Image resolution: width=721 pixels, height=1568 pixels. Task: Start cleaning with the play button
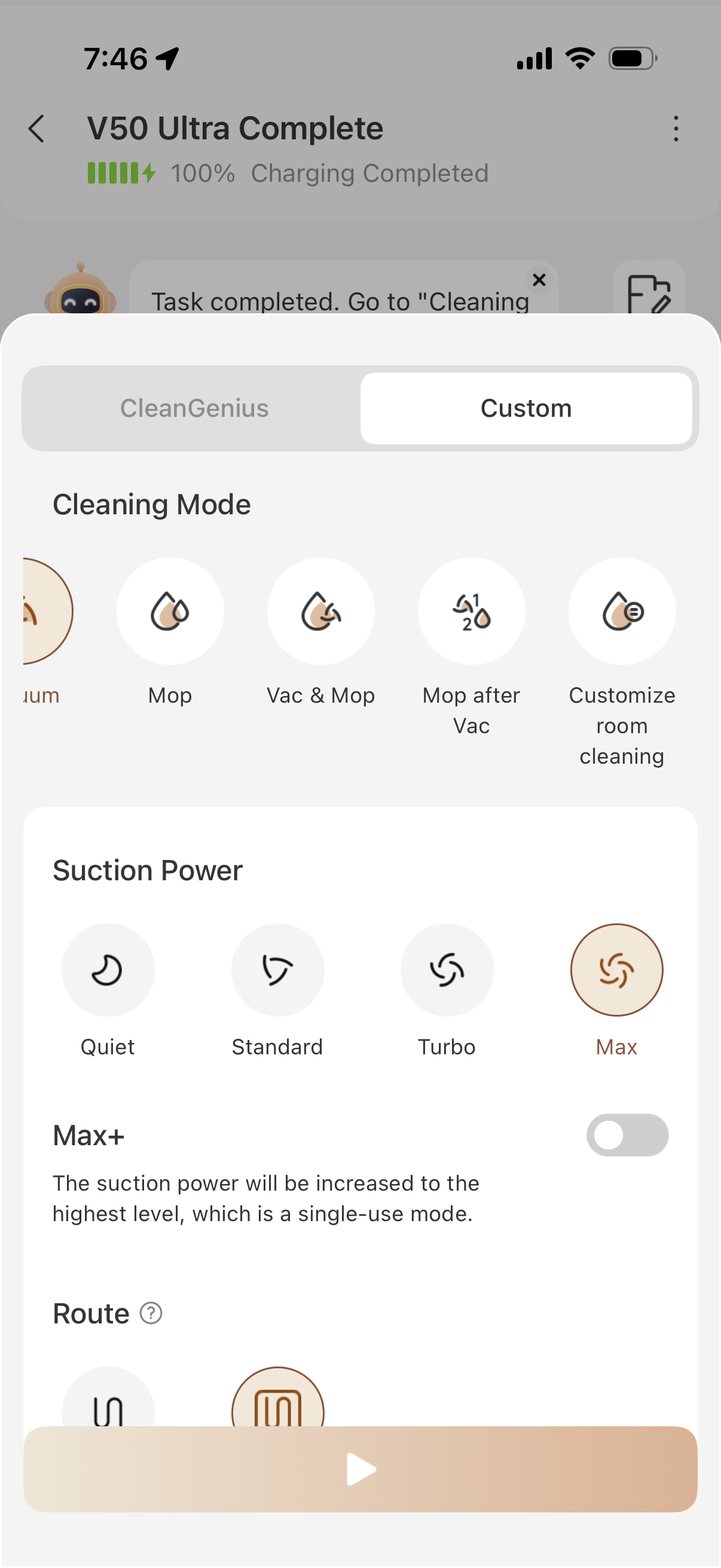coord(360,1469)
